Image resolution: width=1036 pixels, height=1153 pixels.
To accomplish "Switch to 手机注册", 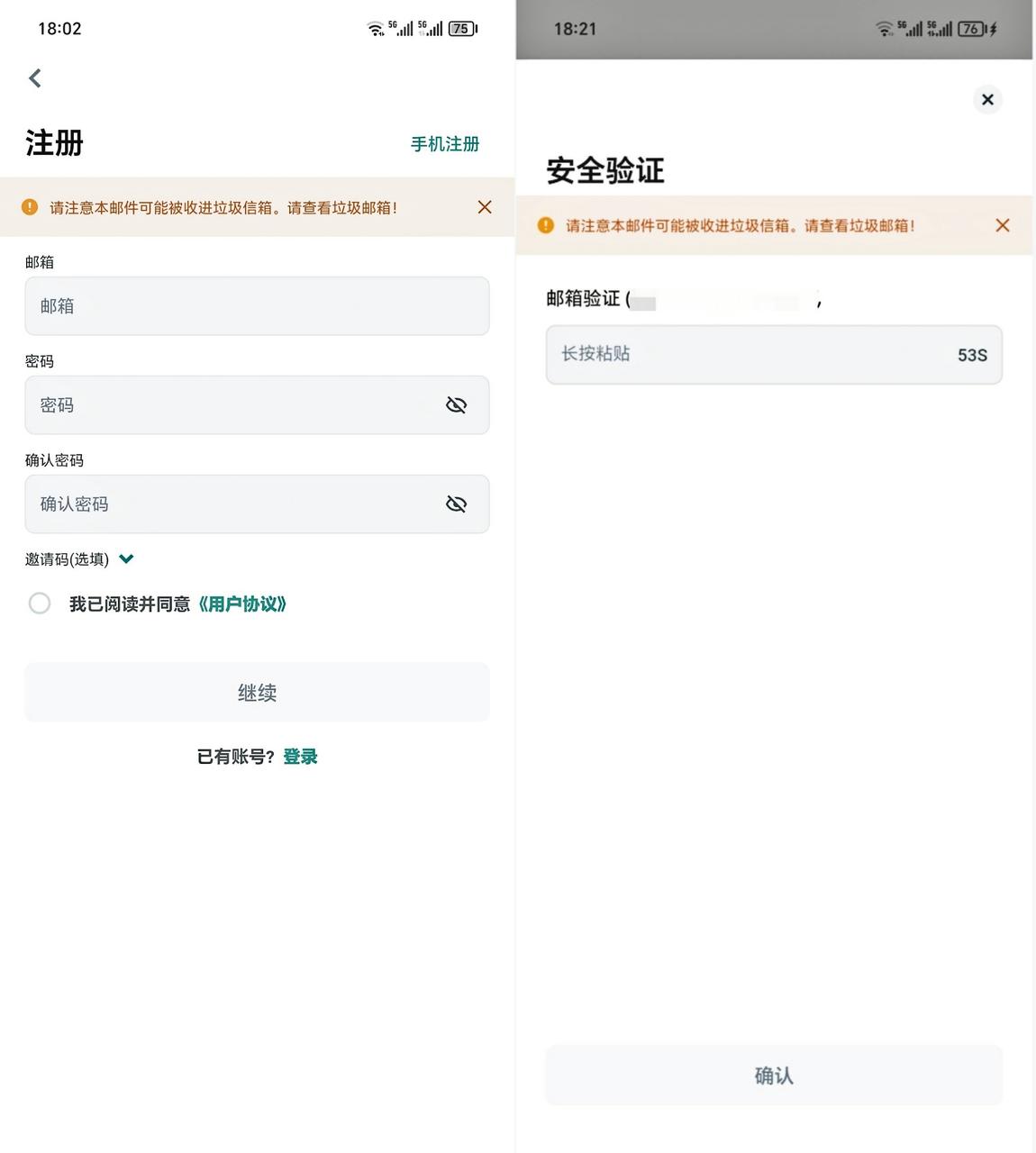I will [x=444, y=144].
